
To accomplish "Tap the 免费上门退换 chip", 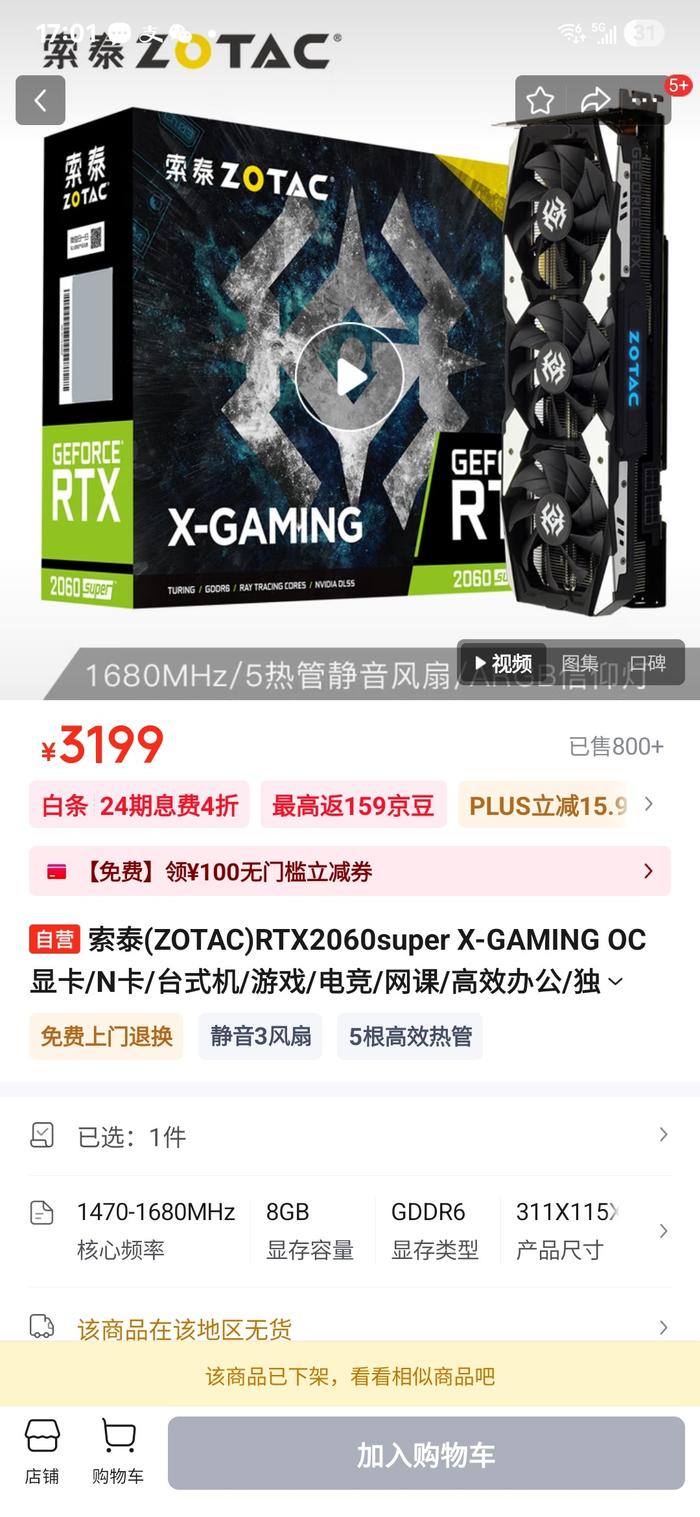I will click(106, 1036).
